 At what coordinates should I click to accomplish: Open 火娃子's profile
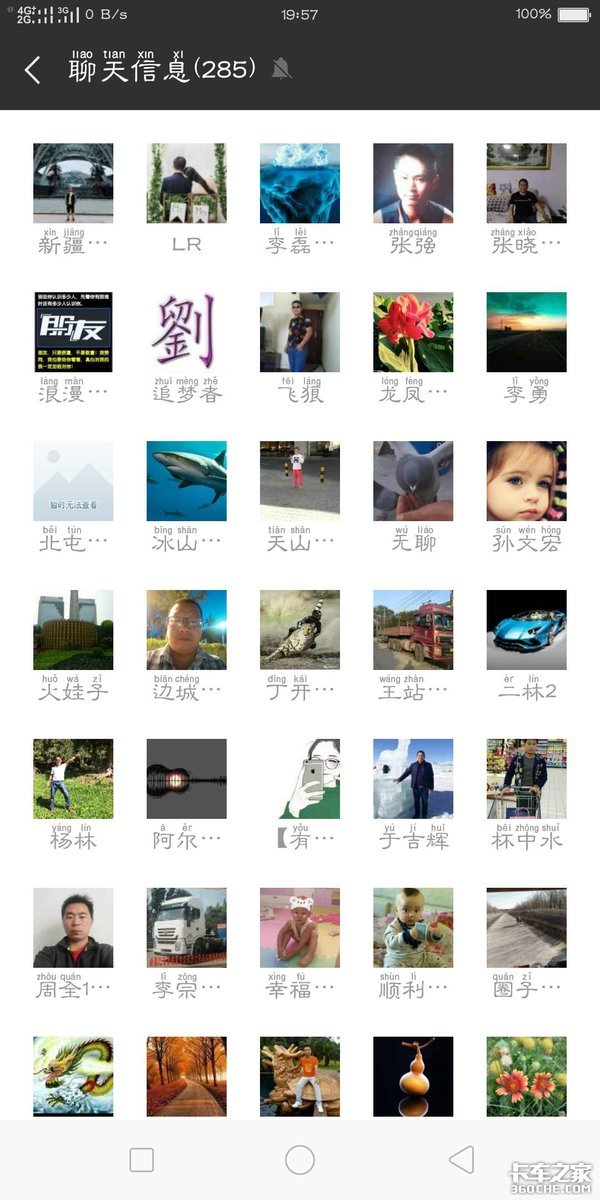point(73,631)
